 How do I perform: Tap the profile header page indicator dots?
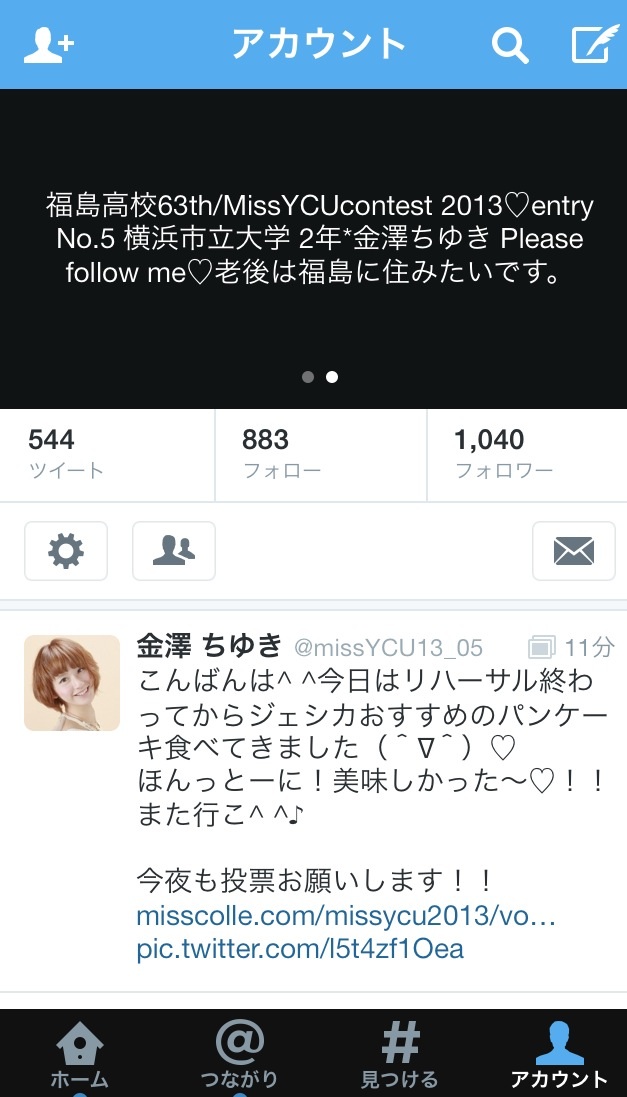pyautogui.click(x=320, y=377)
